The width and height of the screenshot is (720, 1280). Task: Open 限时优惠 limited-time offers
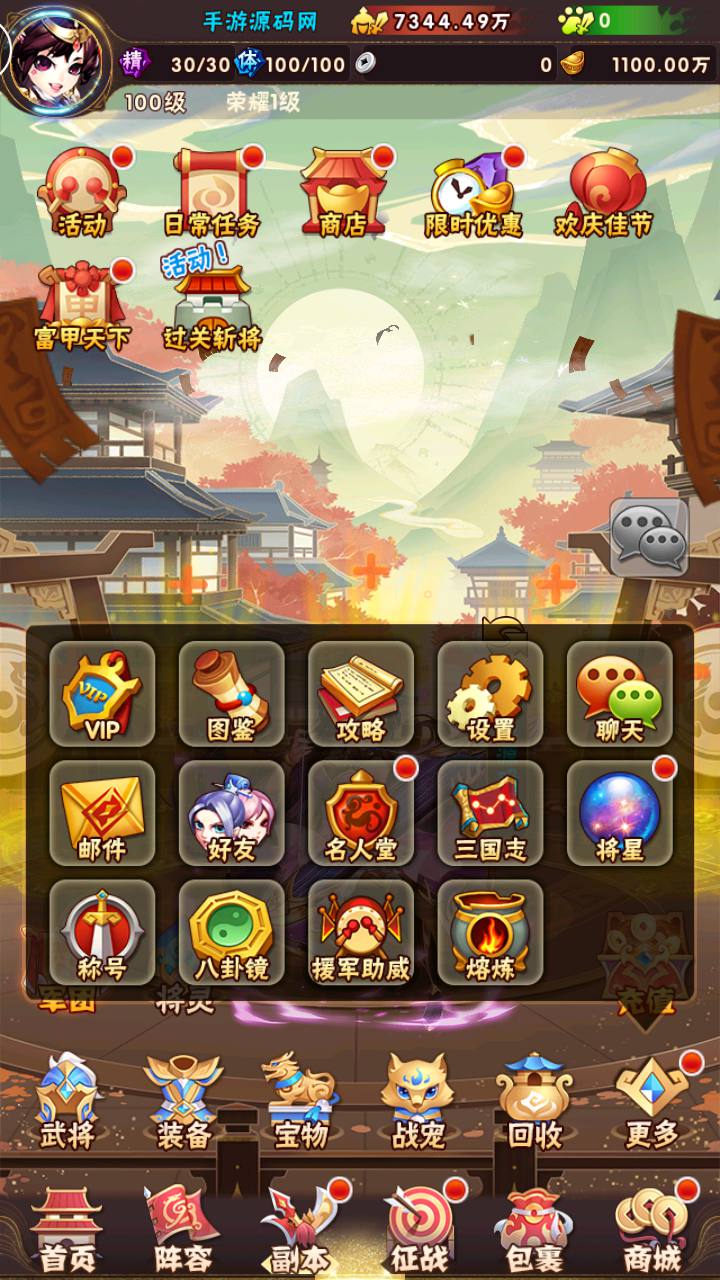click(473, 192)
